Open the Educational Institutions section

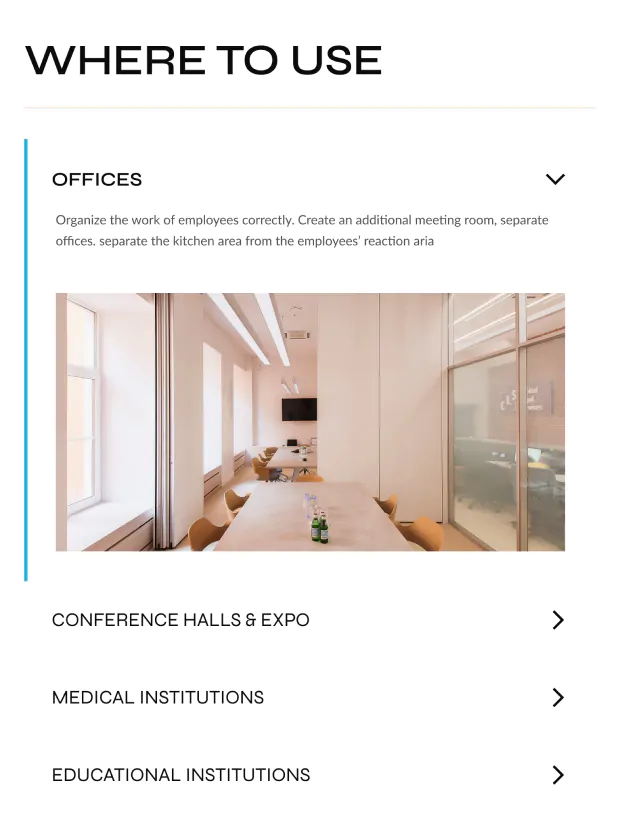(558, 775)
